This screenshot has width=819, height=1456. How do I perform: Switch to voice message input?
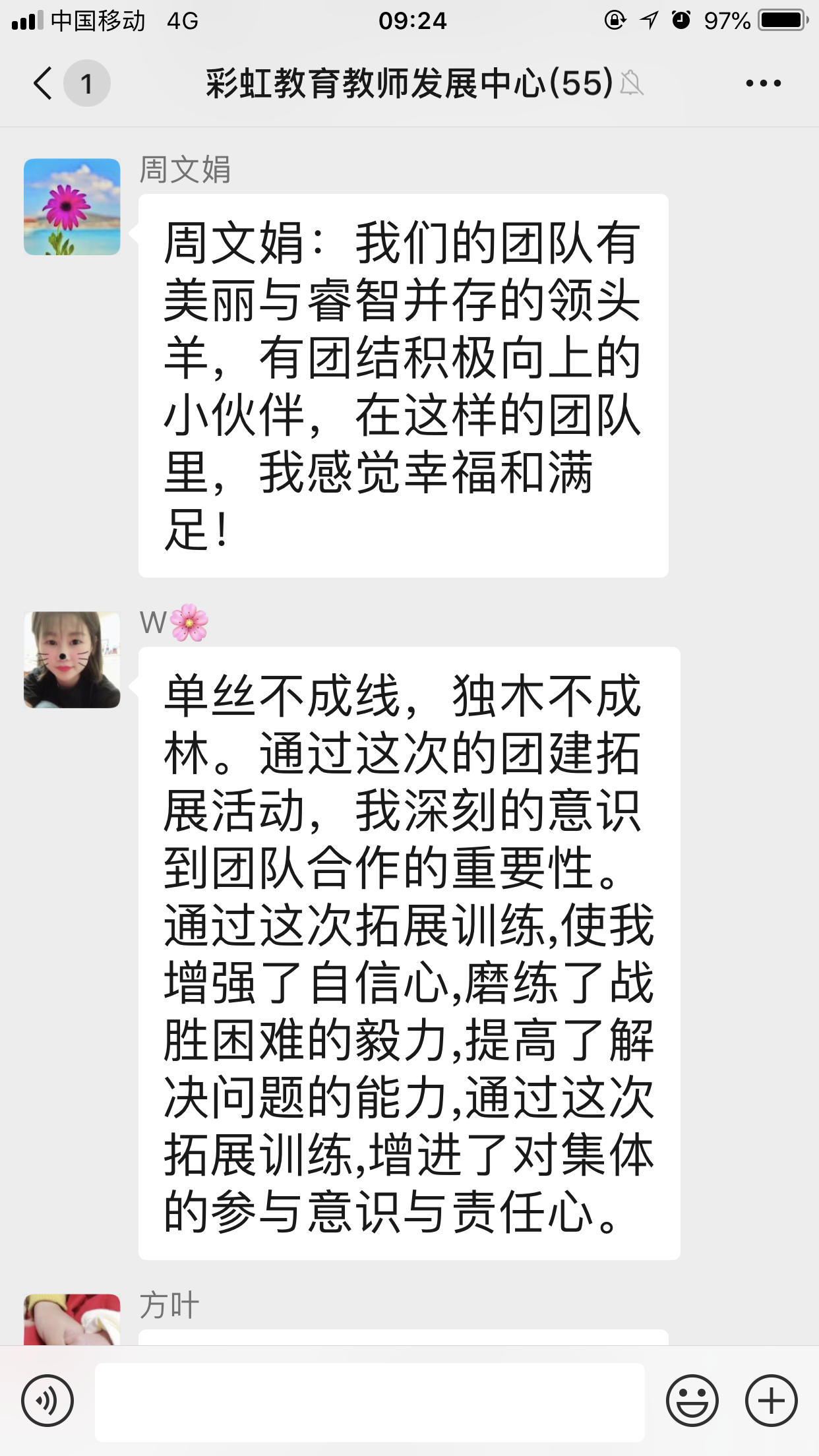pos(47,1401)
